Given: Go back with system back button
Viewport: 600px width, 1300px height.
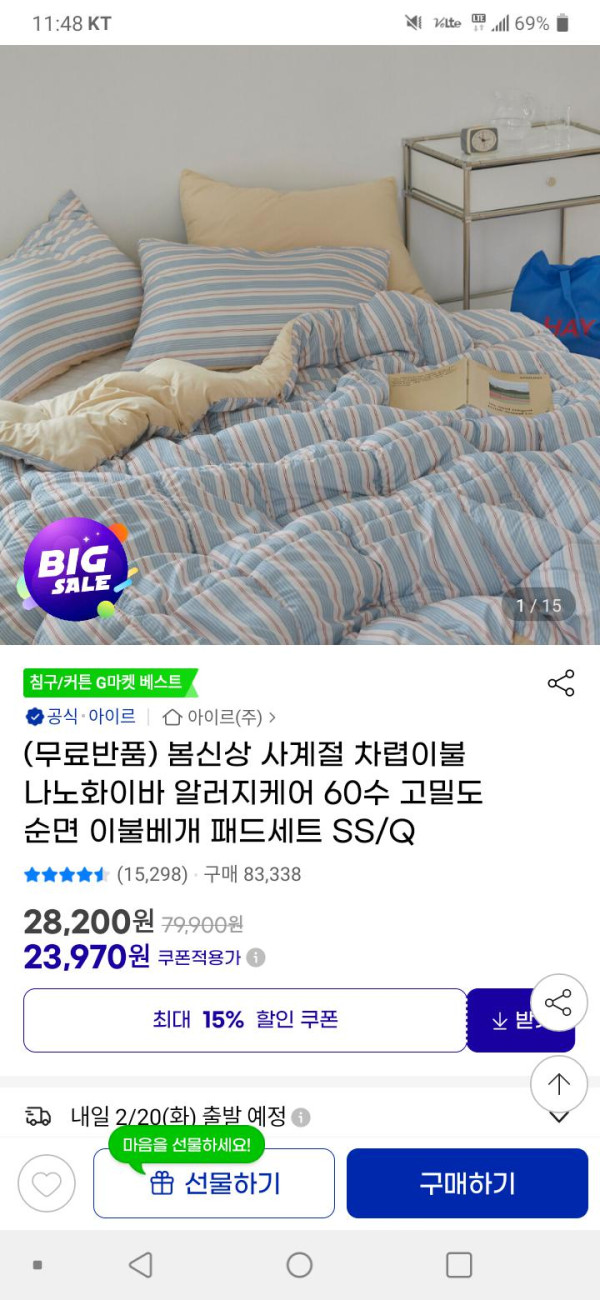Looking at the screenshot, I should pyautogui.click(x=140, y=1265).
